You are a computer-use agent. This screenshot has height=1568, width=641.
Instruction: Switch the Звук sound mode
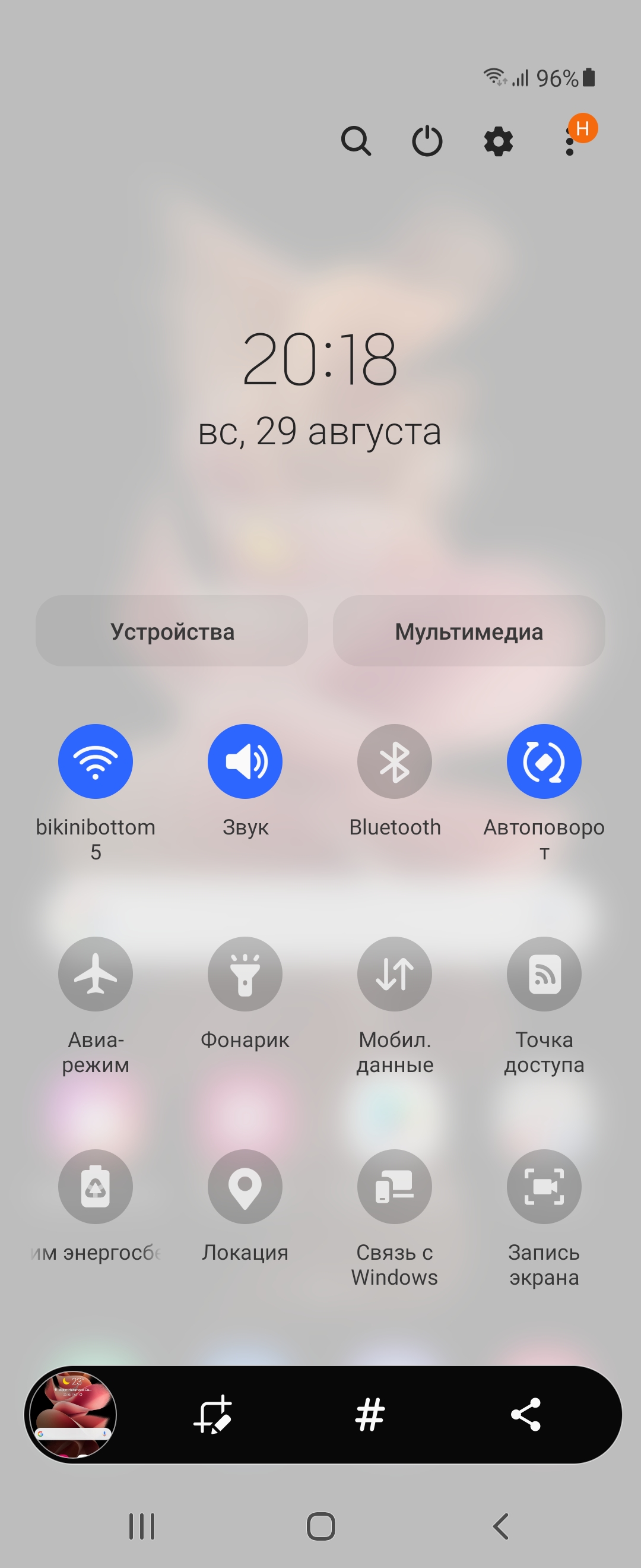tap(245, 761)
